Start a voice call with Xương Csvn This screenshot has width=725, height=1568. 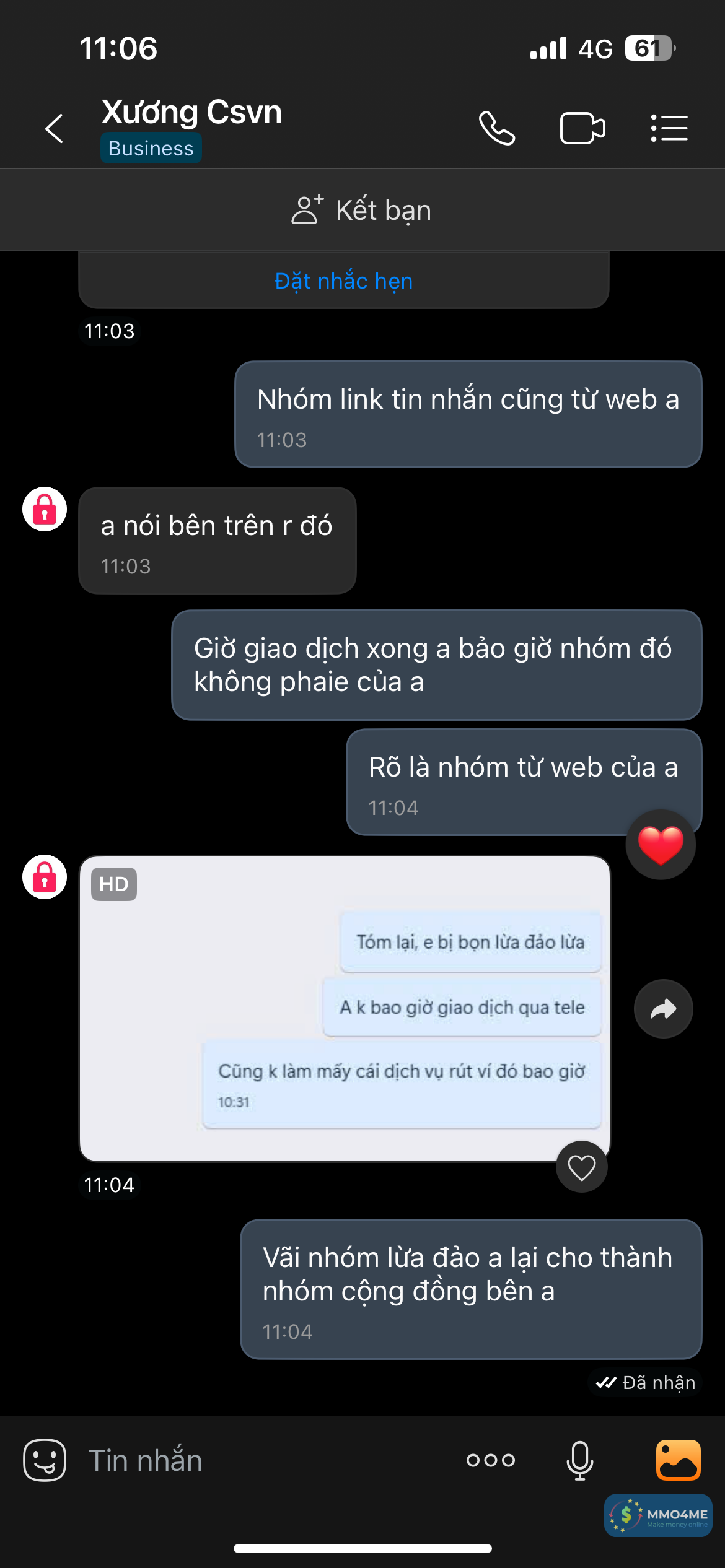[x=497, y=128]
